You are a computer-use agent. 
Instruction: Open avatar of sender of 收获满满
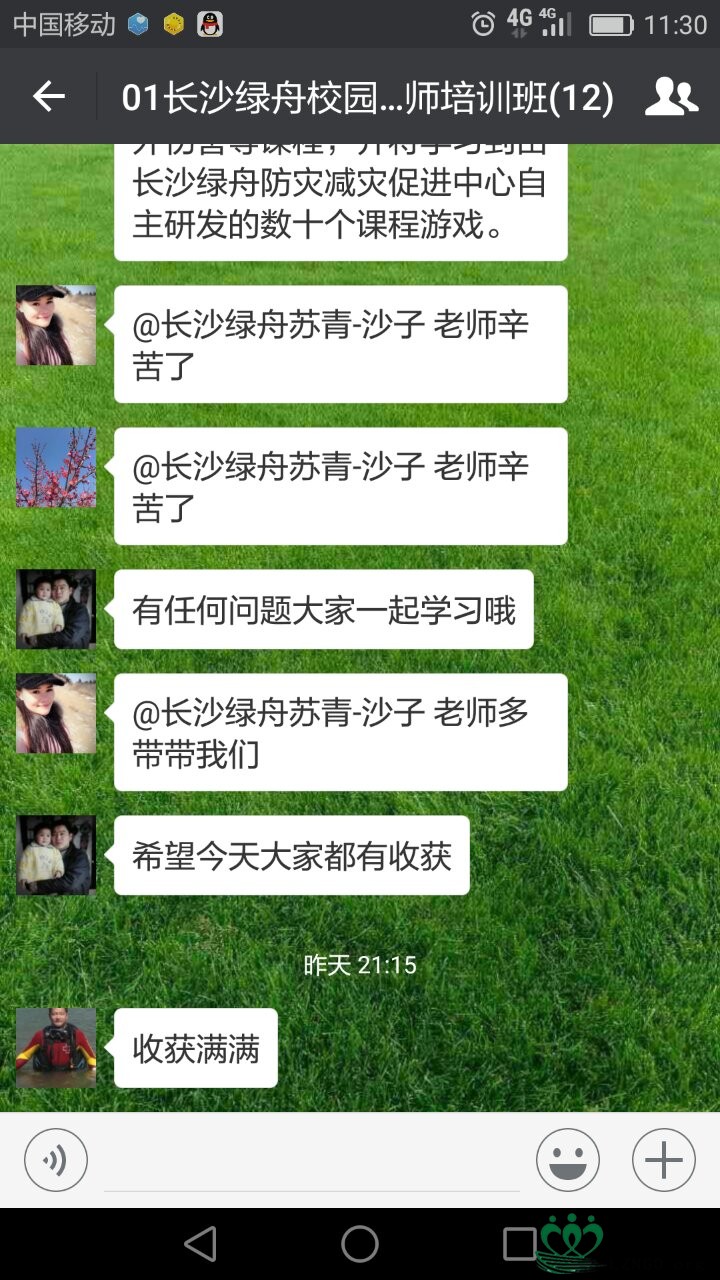[x=56, y=1047]
